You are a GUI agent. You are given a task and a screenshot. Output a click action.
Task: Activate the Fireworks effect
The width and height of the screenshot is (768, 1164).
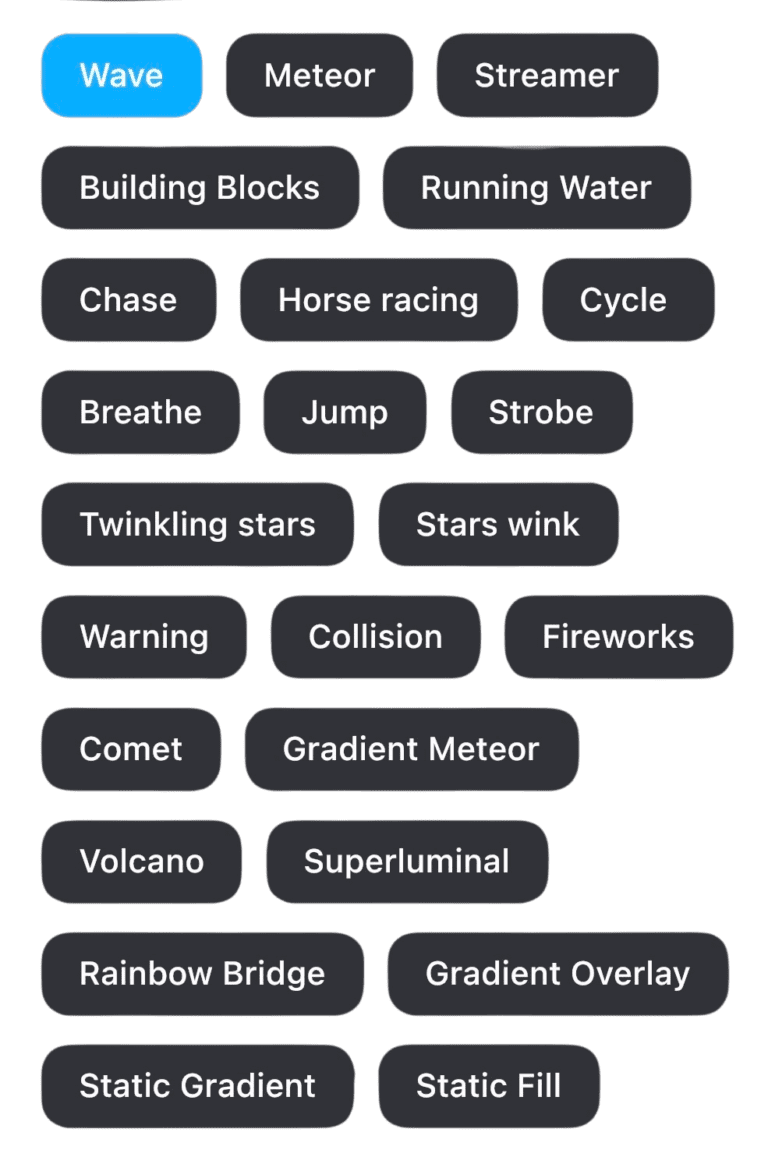(618, 637)
